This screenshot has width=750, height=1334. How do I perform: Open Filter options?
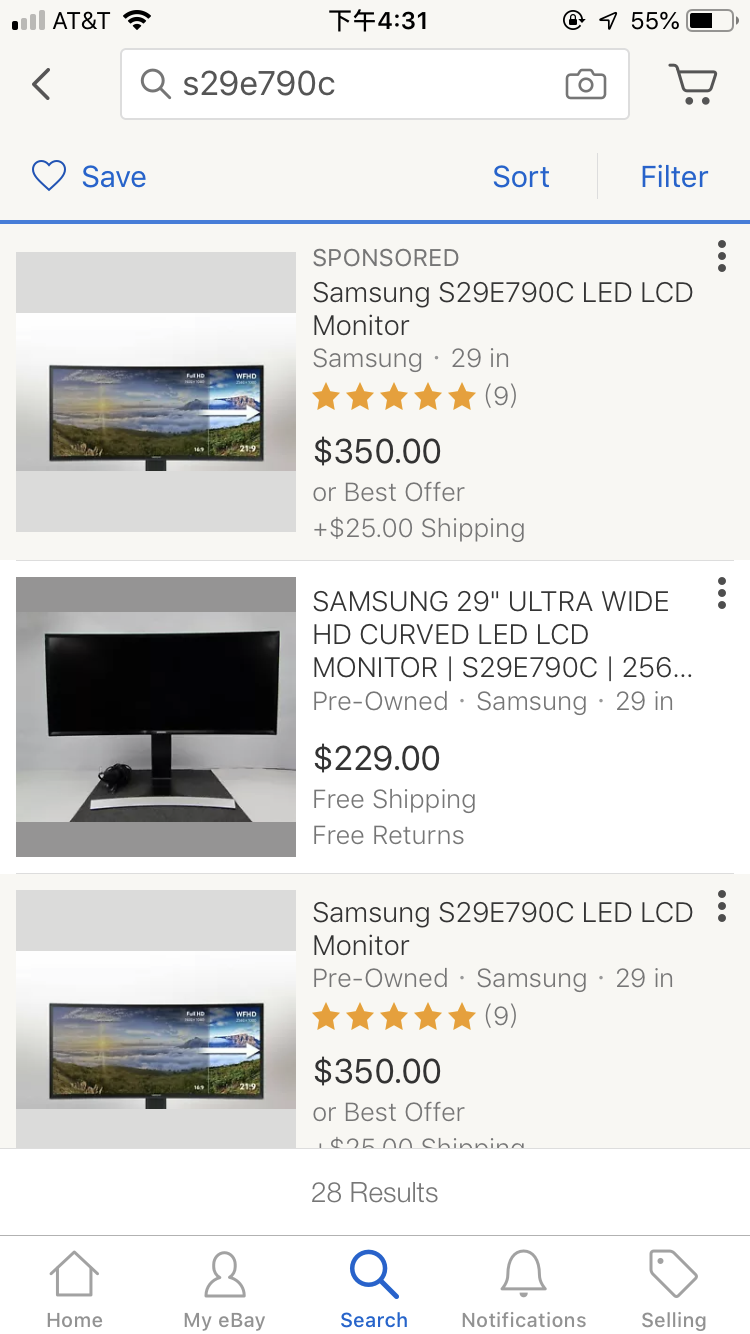coord(674,177)
